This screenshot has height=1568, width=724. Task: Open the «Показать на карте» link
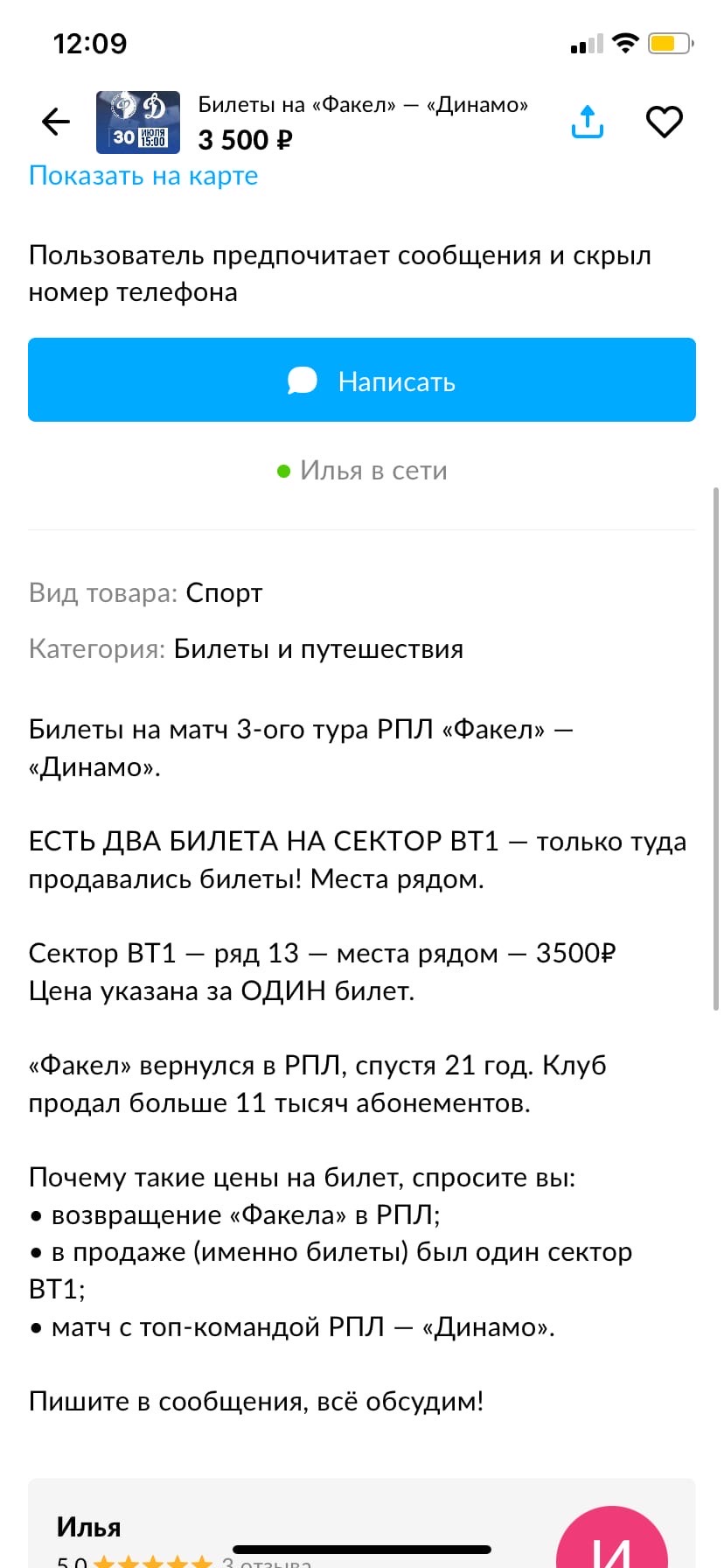[143, 176]
